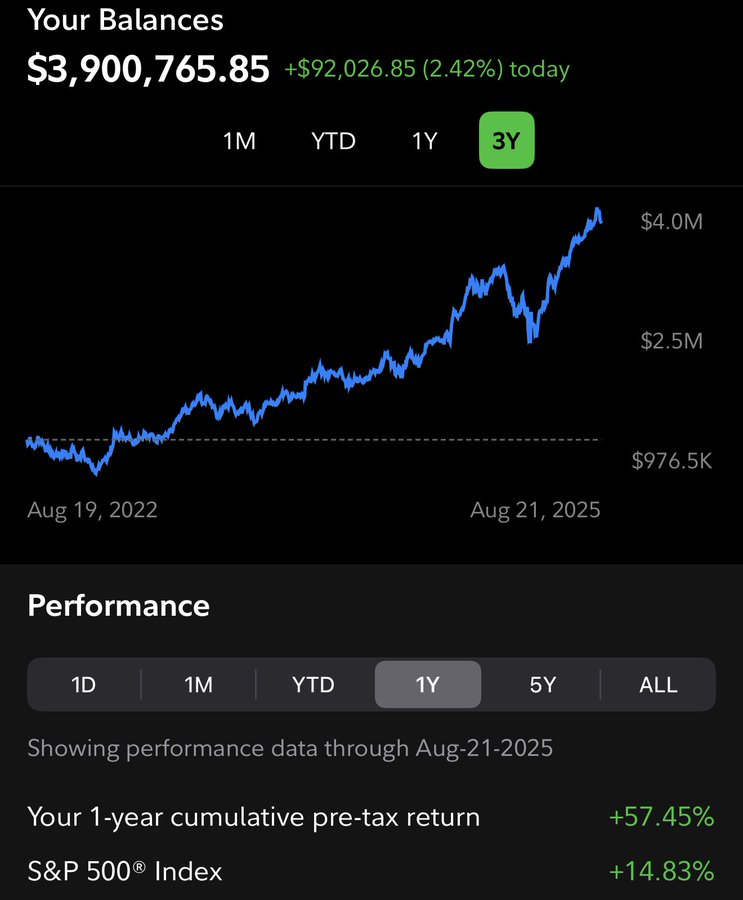Select the 3Y balance chart range
This screenshot has height=900, width=743.
[507, 141]
